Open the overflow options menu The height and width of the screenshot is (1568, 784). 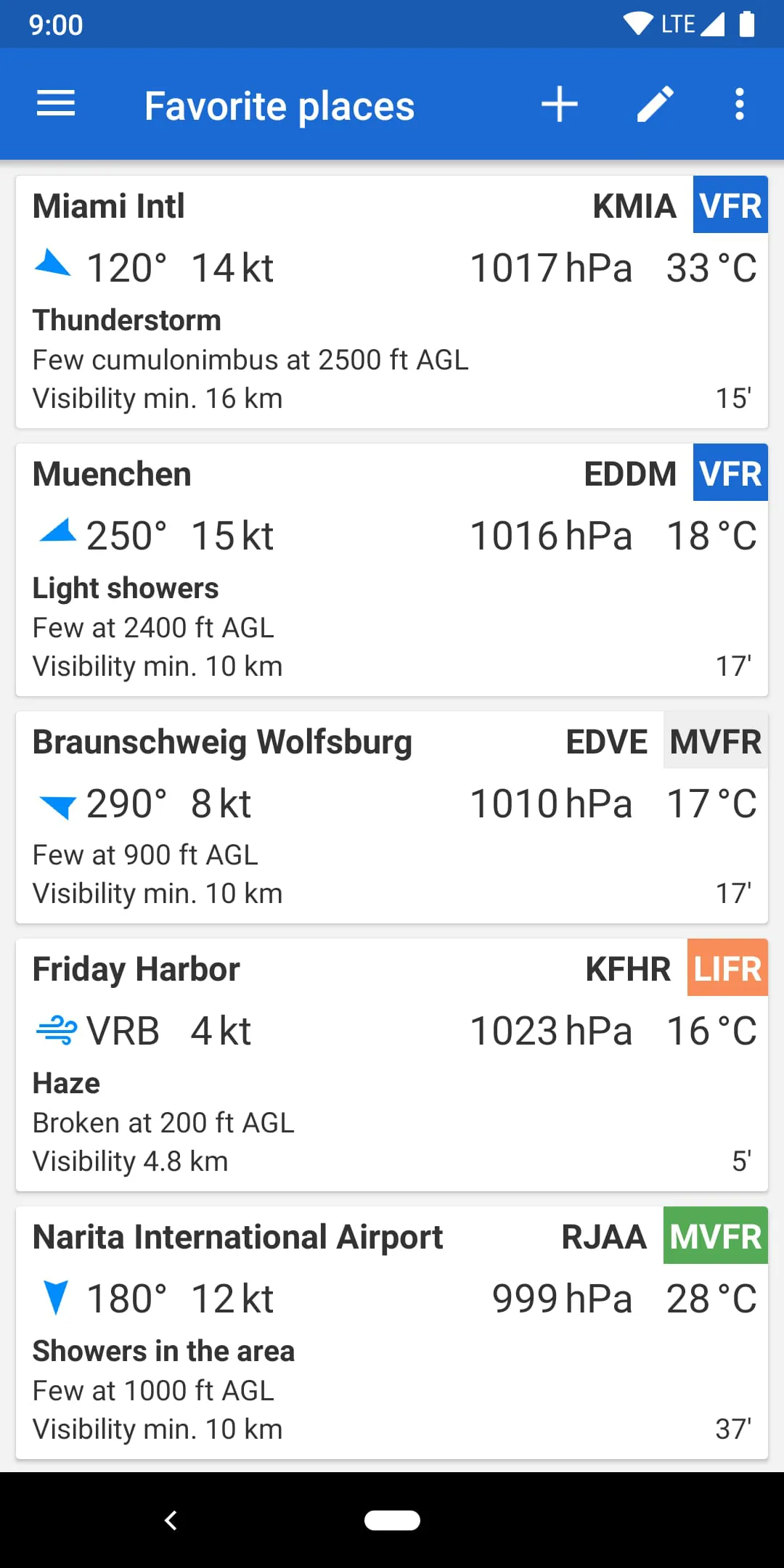(740, 103)
